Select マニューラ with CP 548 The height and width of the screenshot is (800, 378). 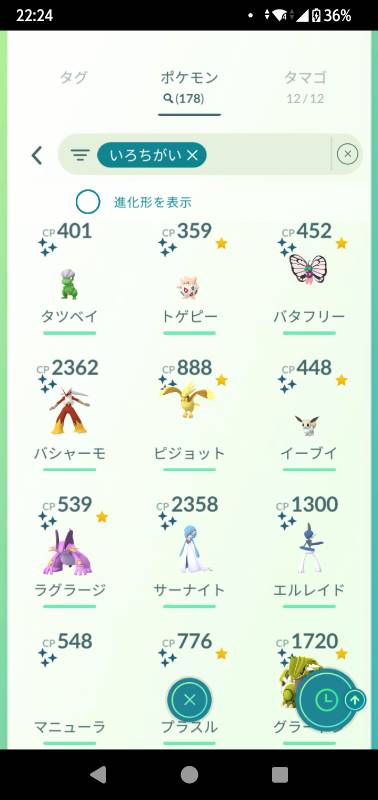69,688
